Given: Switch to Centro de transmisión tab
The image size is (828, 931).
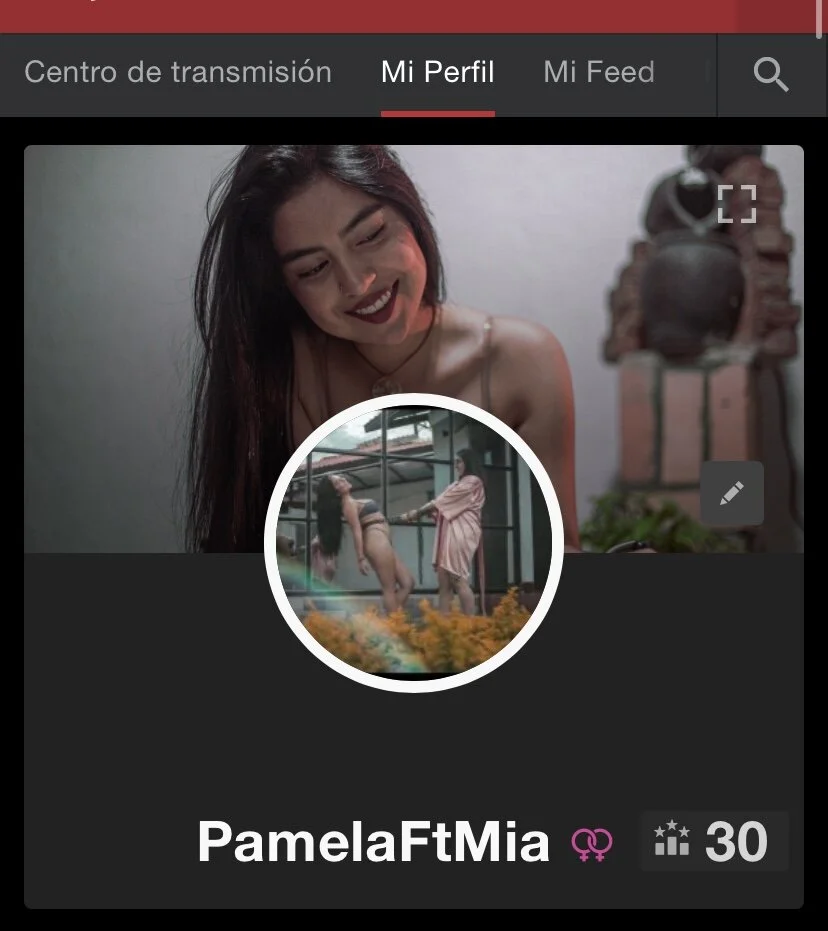Looking at the screenshot, I should coord(178,73).
